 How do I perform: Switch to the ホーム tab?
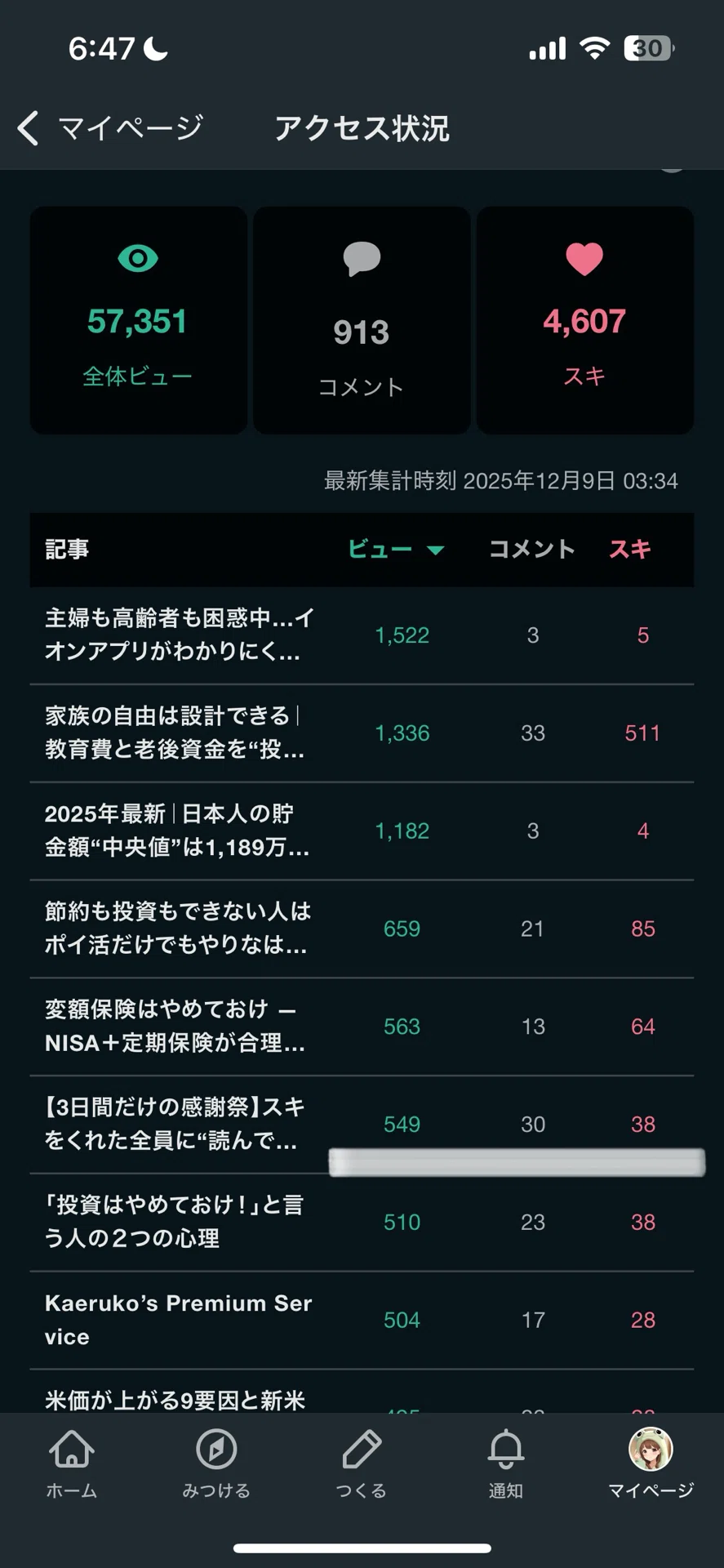[x=72, y=1464]
